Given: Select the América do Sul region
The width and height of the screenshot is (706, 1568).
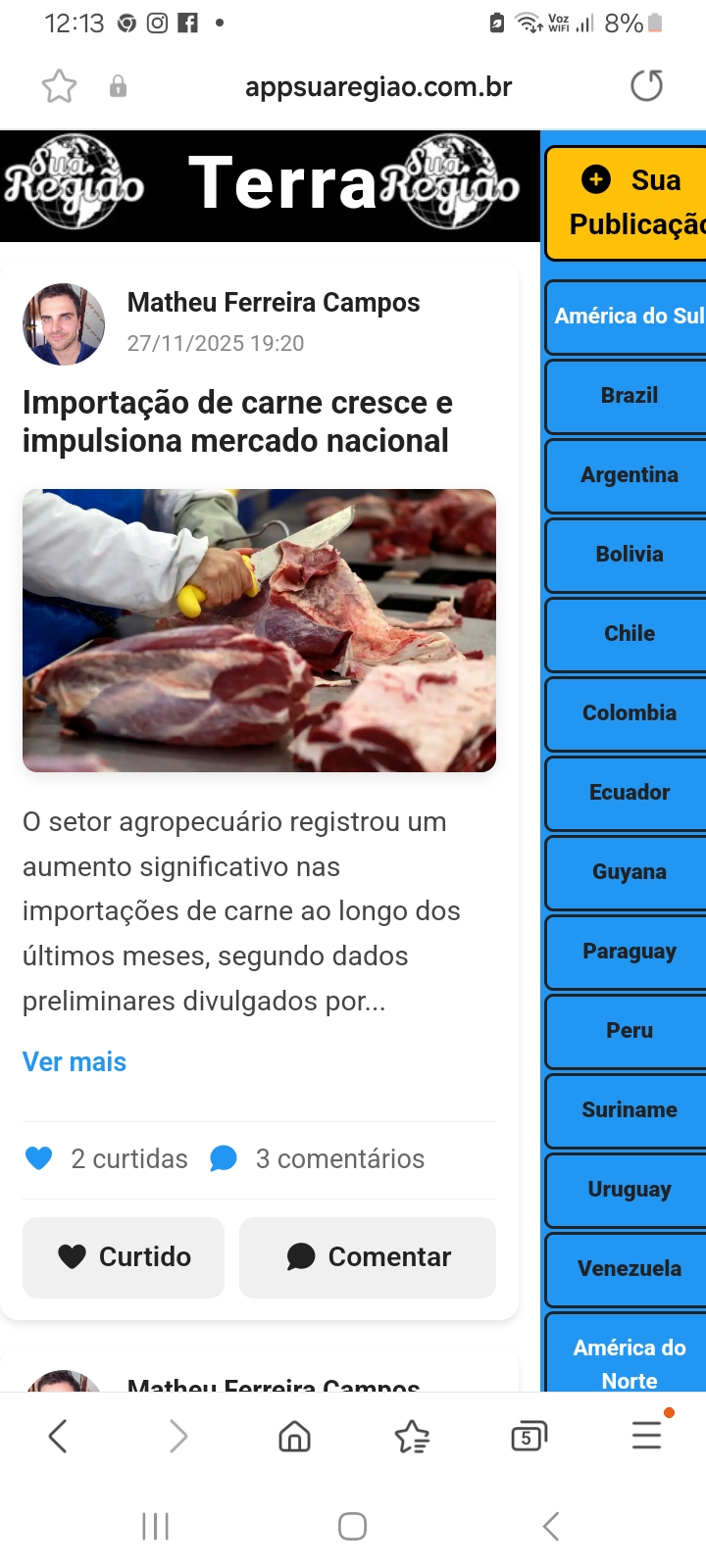Looking at the screenshot, I should 628,317.
